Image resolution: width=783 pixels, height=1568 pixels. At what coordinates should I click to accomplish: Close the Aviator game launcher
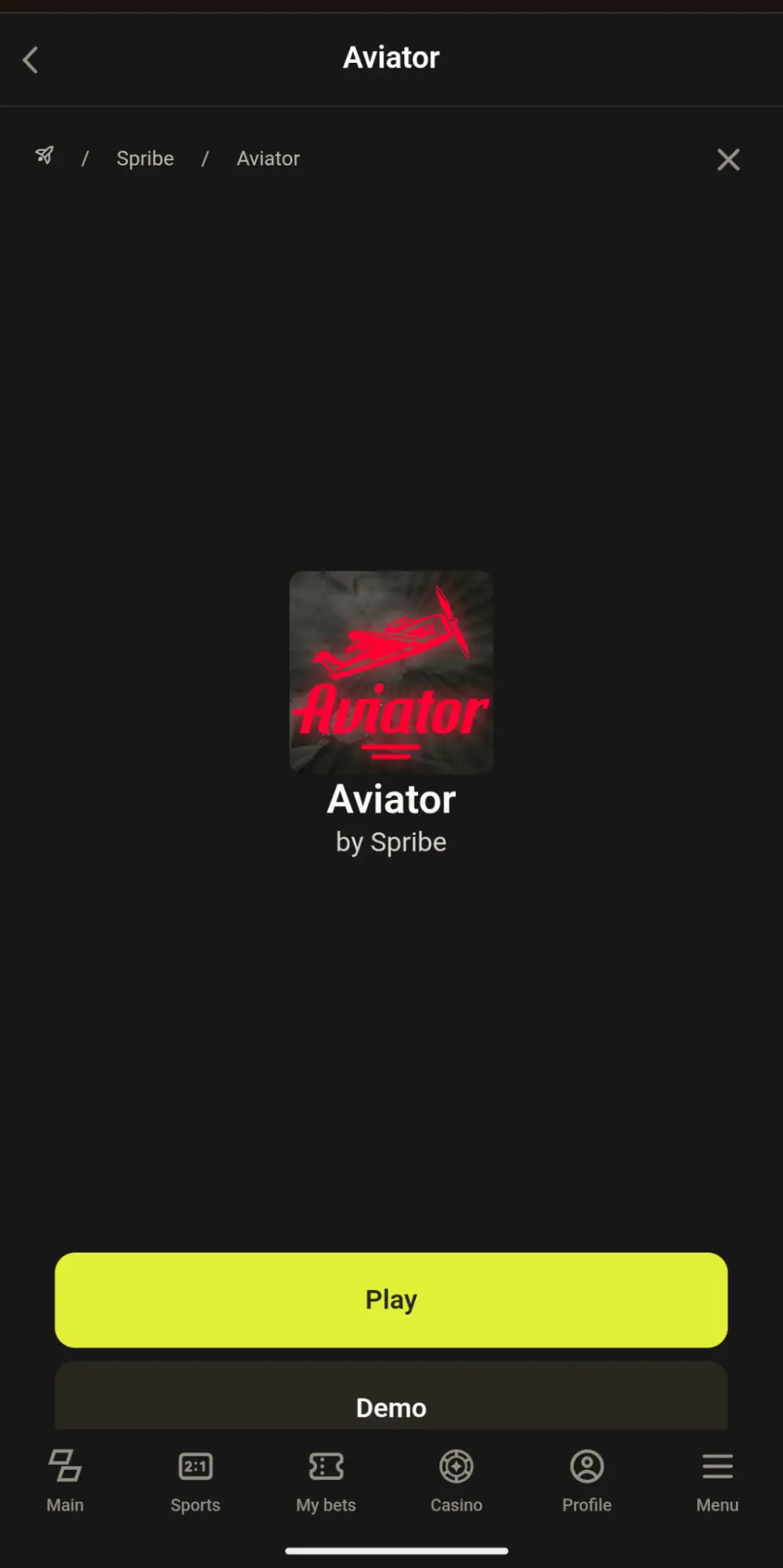pyautogui.click(x=728, y=160)
